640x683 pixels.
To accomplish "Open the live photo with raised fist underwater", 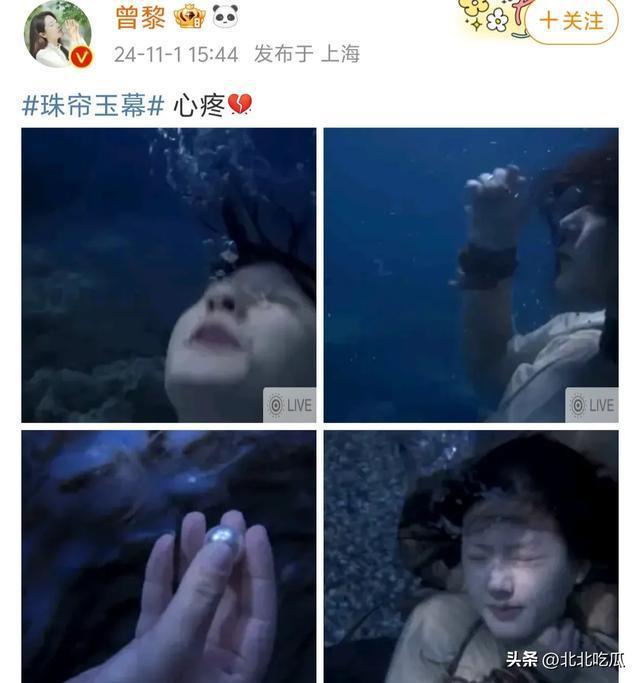I will (x=471, y=274).
